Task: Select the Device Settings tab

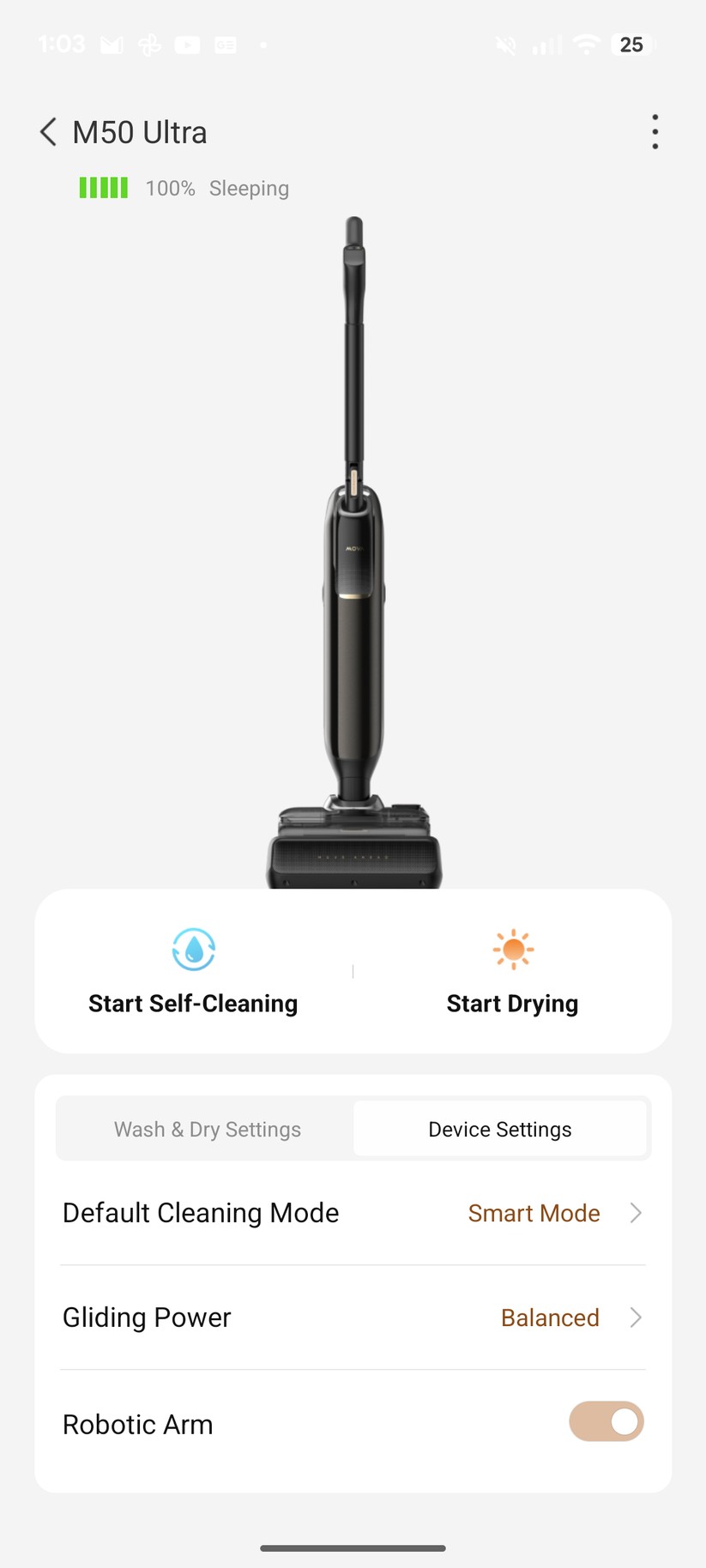Action: pyautogui.click(x=499, y=1129)
